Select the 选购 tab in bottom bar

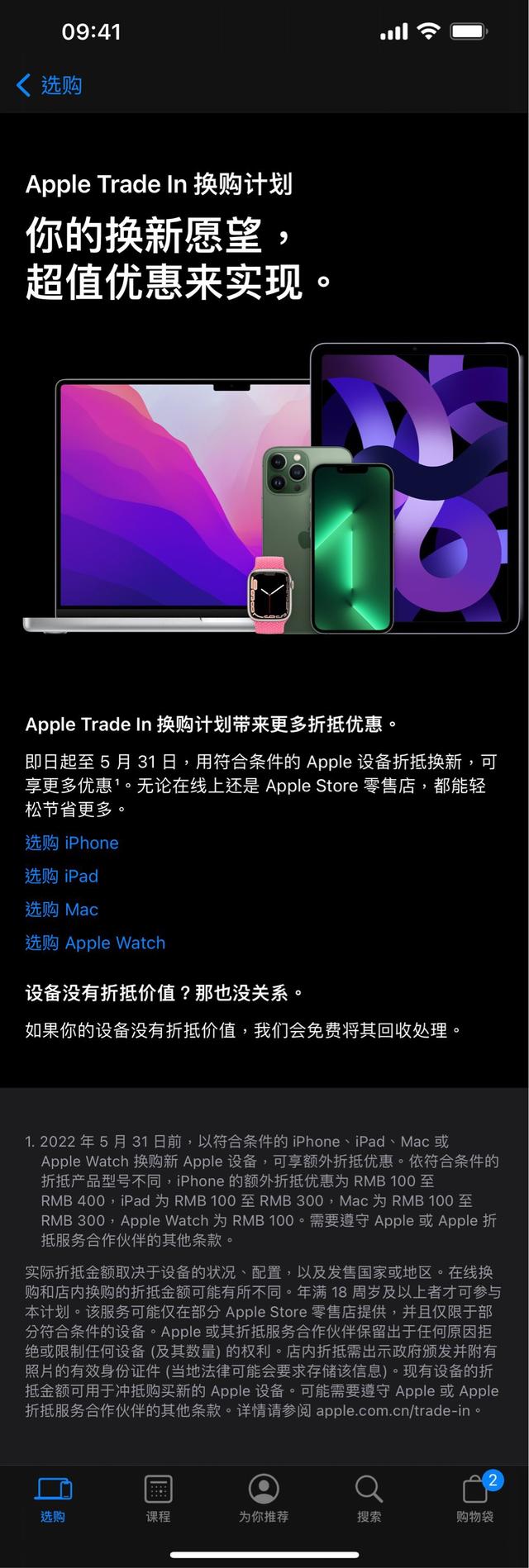click(53, 1499)
